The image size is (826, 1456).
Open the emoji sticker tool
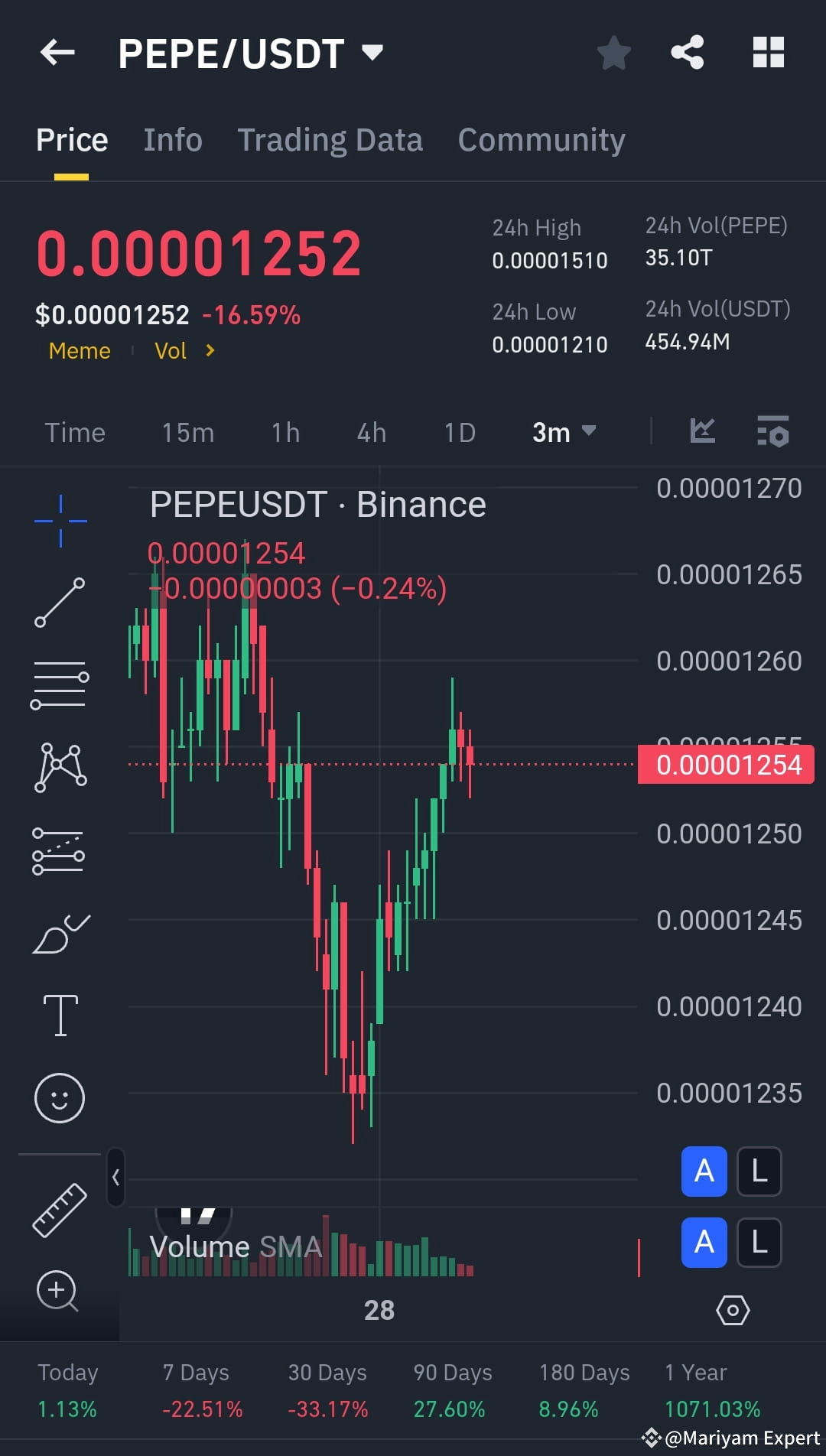coord(59,1097)
